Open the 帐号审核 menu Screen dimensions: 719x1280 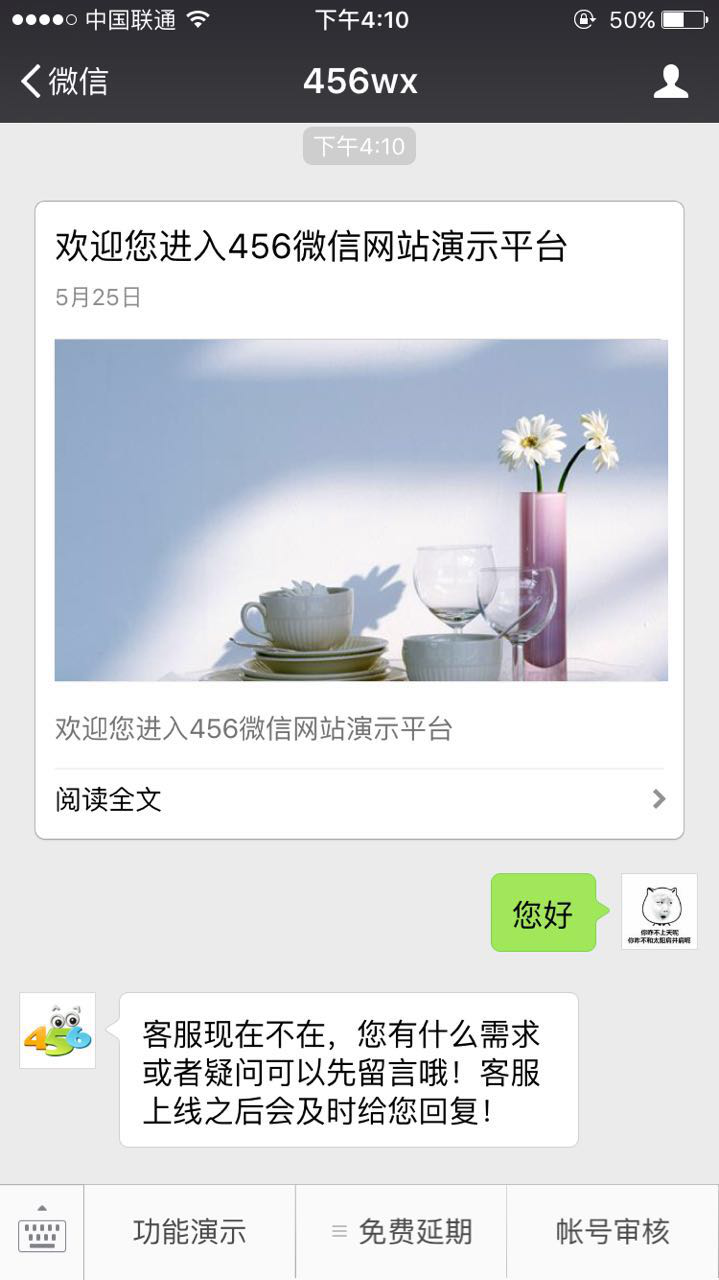point(613,1232)
